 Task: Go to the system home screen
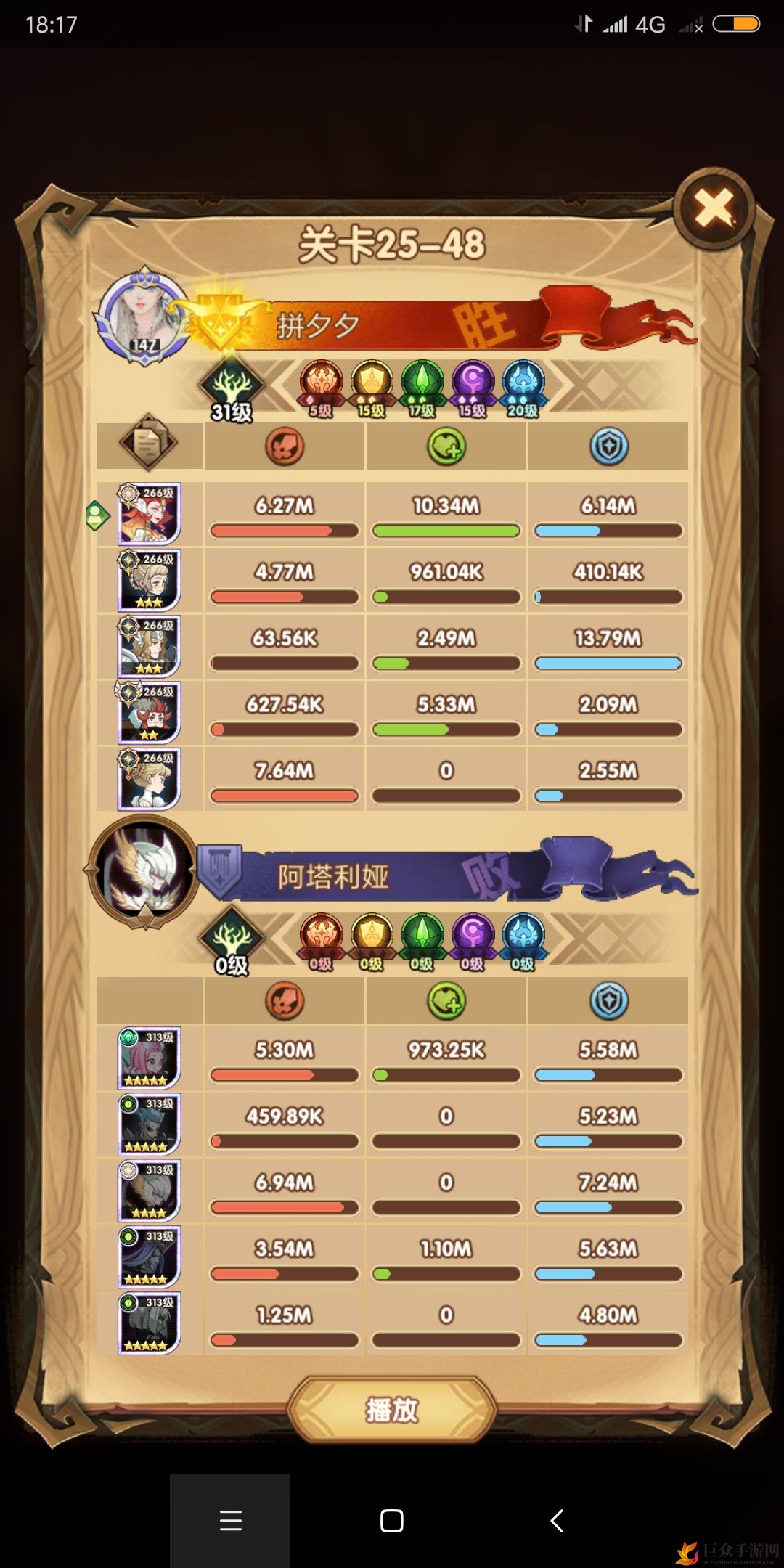coord(392,1521)
